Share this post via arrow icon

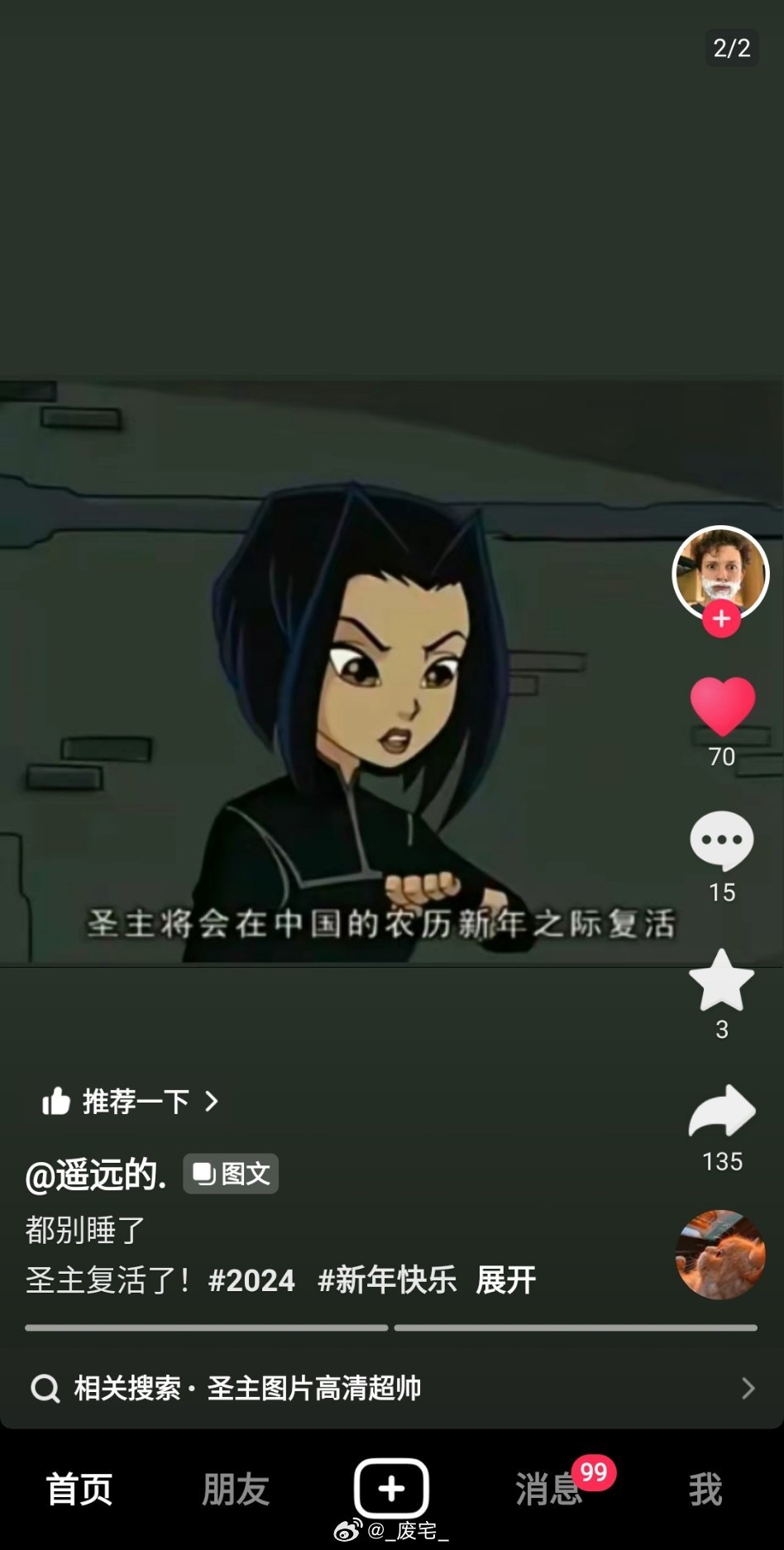722,1111
